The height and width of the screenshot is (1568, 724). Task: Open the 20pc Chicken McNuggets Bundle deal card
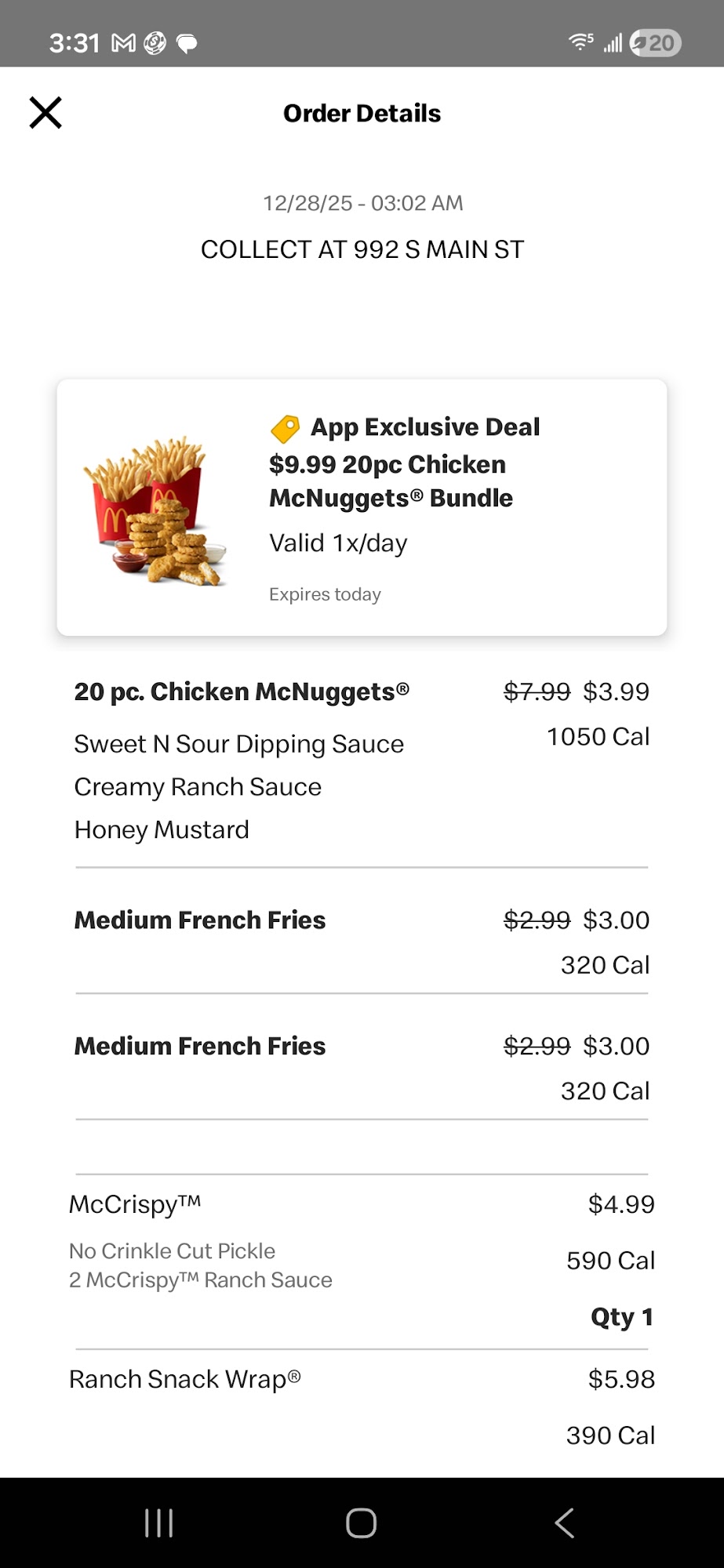(x=362, y=507)
